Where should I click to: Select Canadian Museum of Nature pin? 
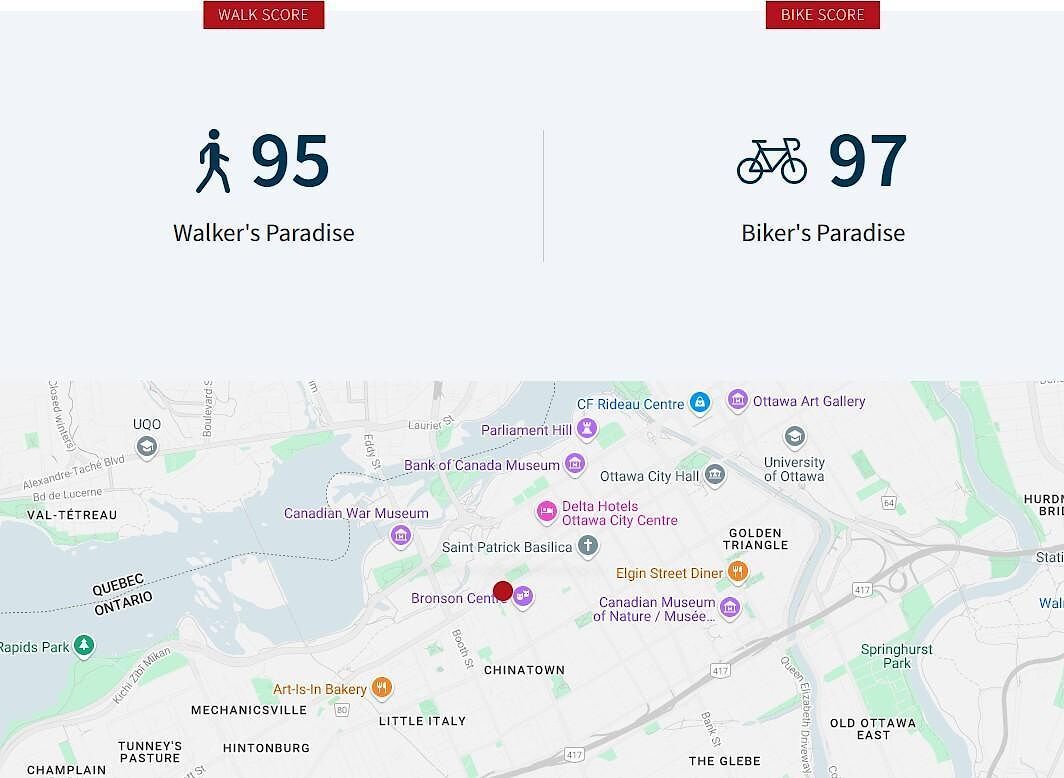730,607
